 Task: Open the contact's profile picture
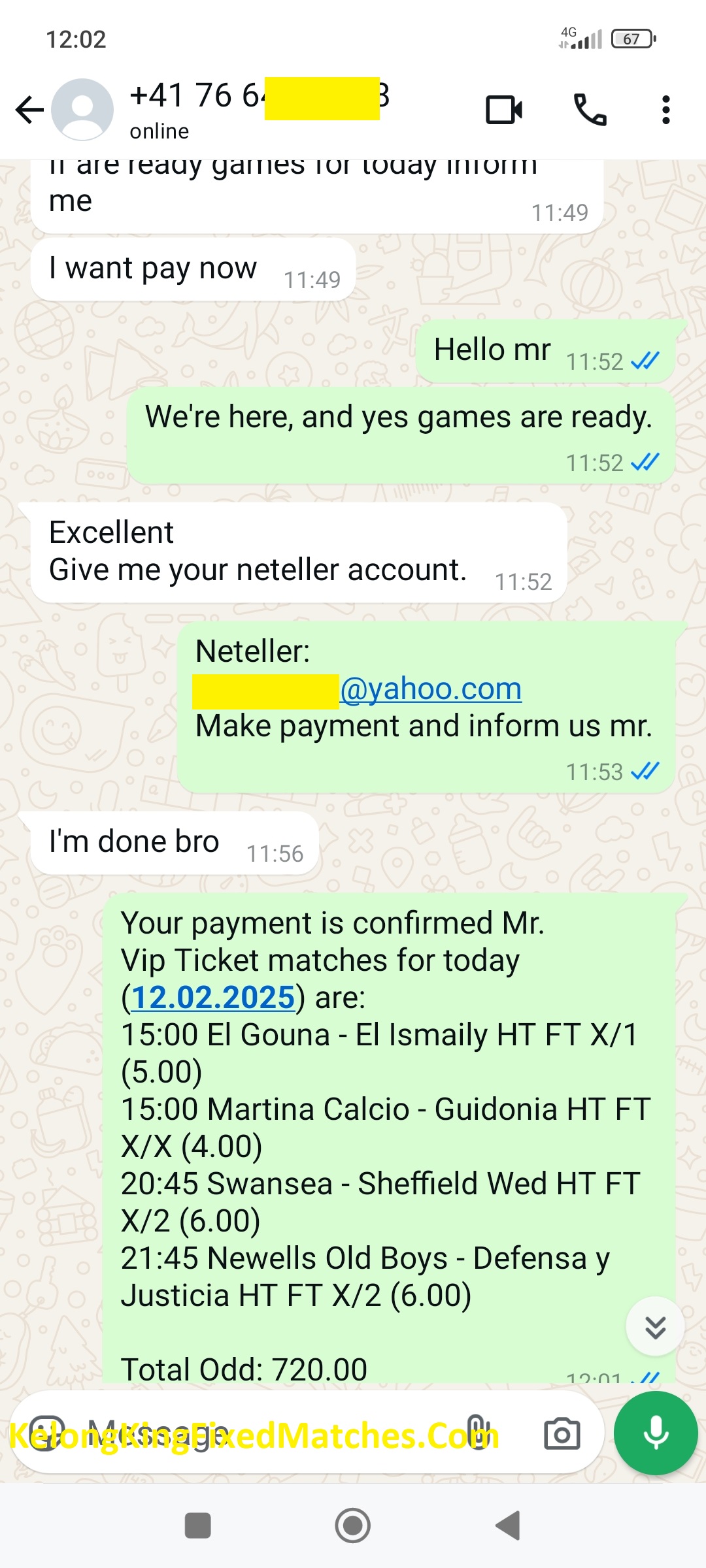(x=82, y=110)
